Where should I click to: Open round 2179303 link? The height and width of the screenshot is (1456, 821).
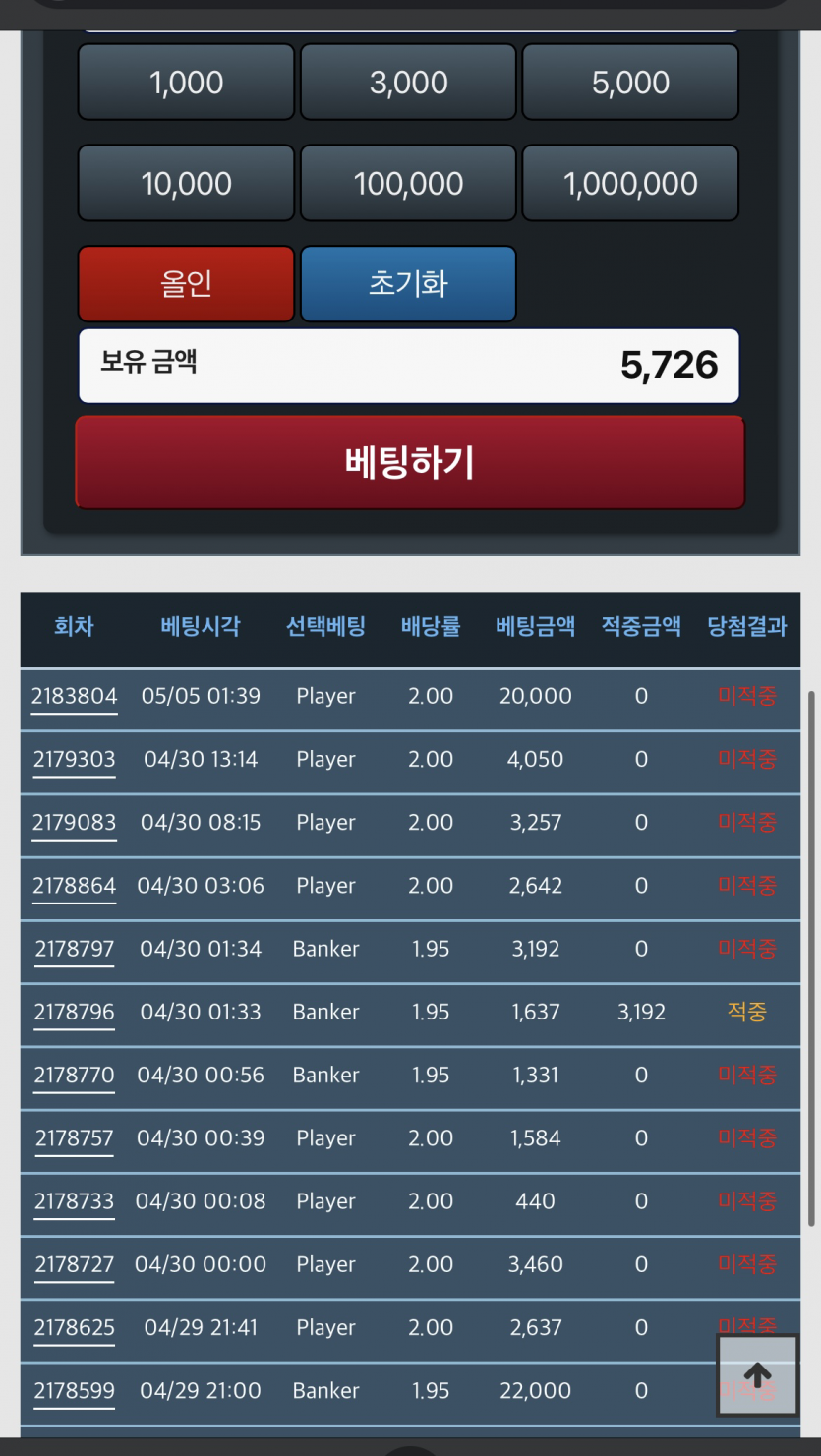tap(74, 760)
